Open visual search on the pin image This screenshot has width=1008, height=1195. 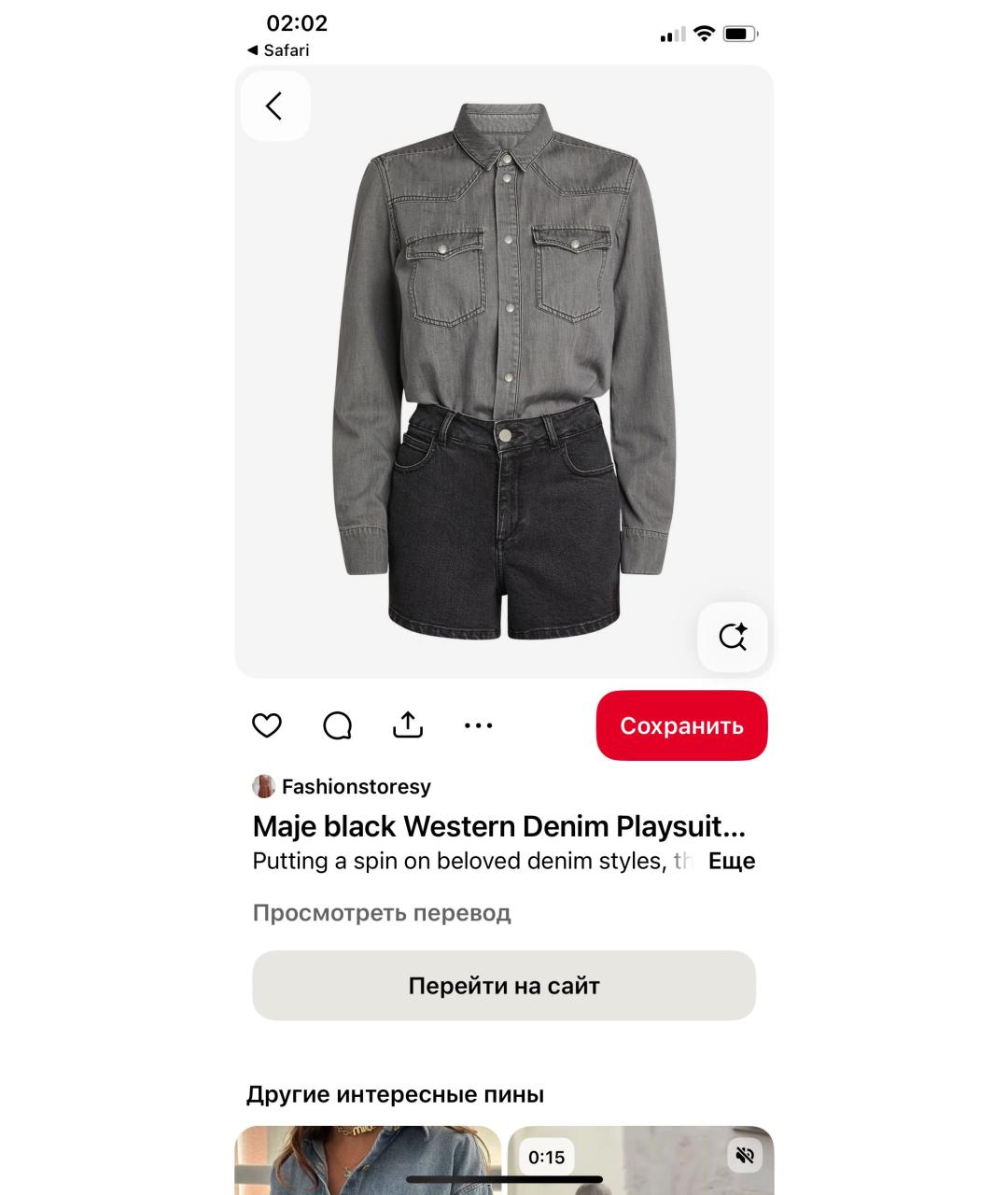pos(733,637)
